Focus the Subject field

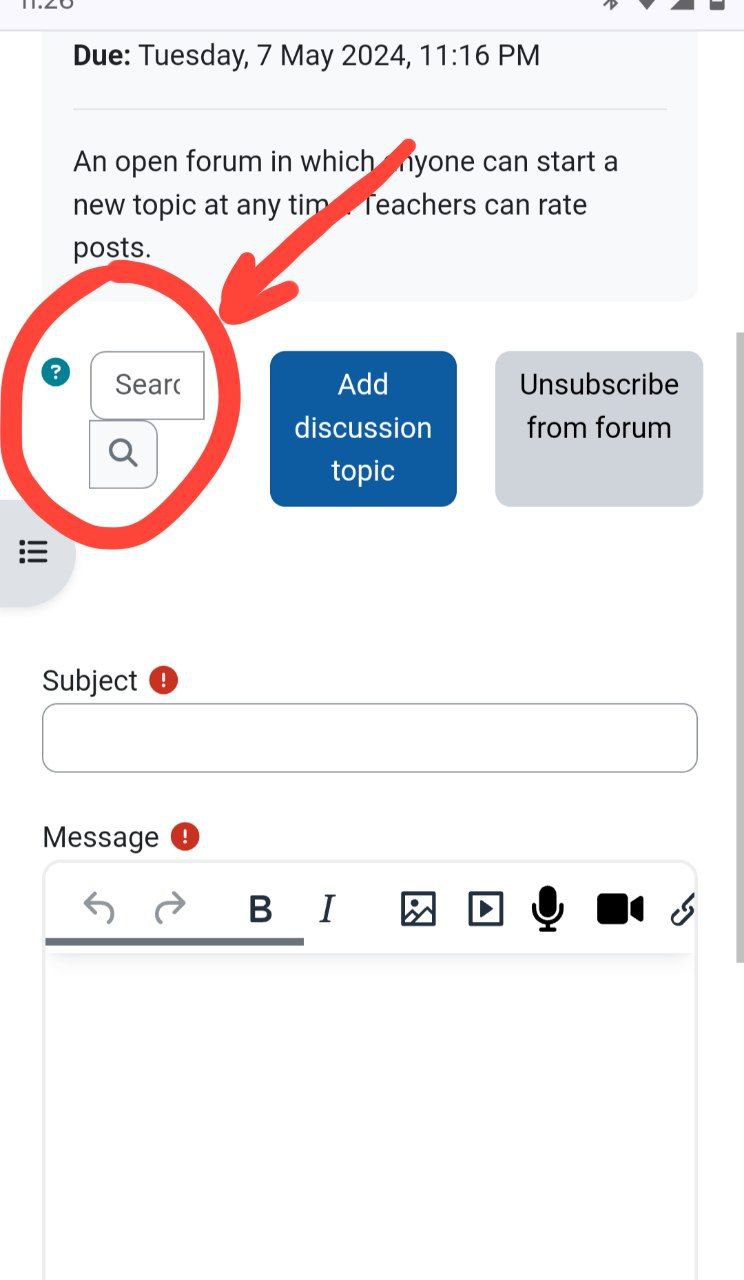click(369, 738)
